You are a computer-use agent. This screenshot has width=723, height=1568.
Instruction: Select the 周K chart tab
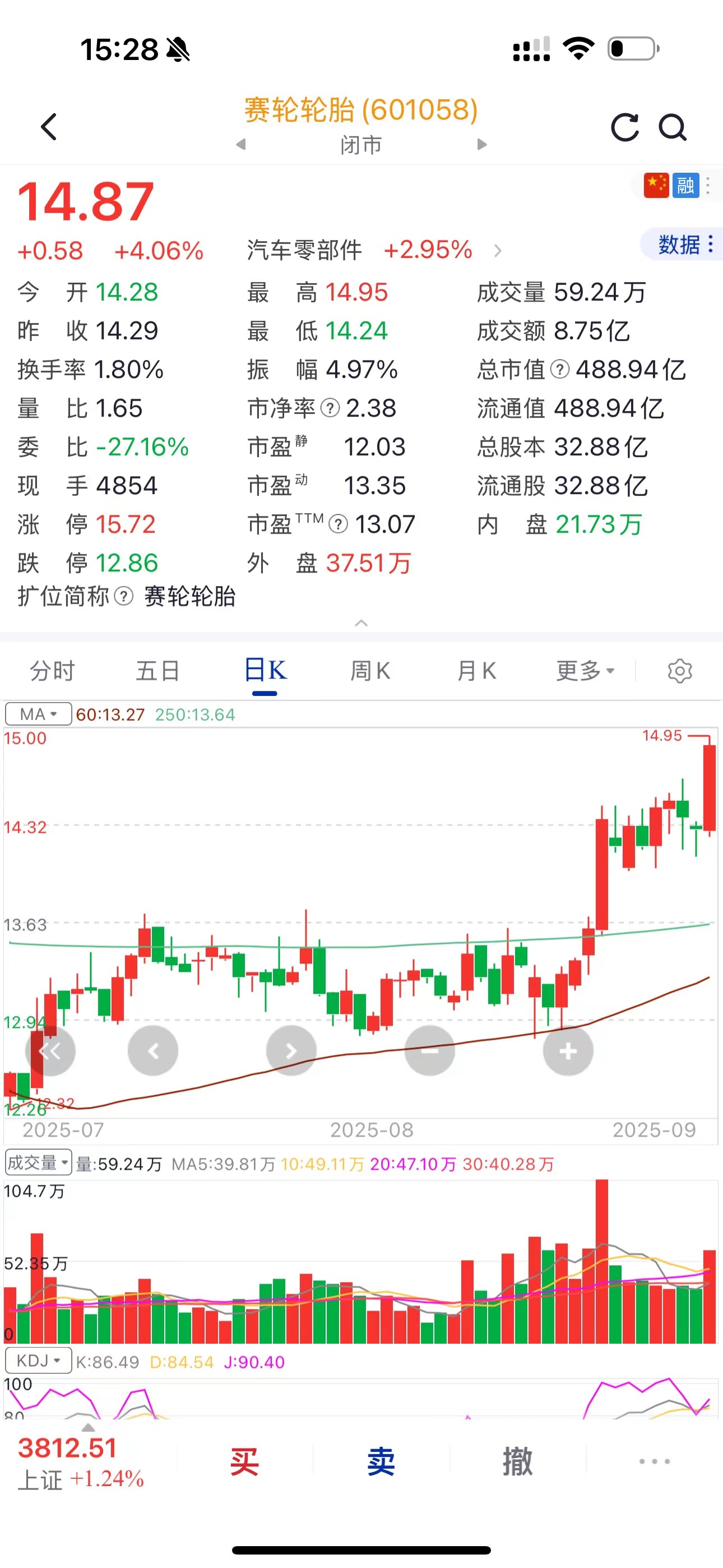click(370, 671)
